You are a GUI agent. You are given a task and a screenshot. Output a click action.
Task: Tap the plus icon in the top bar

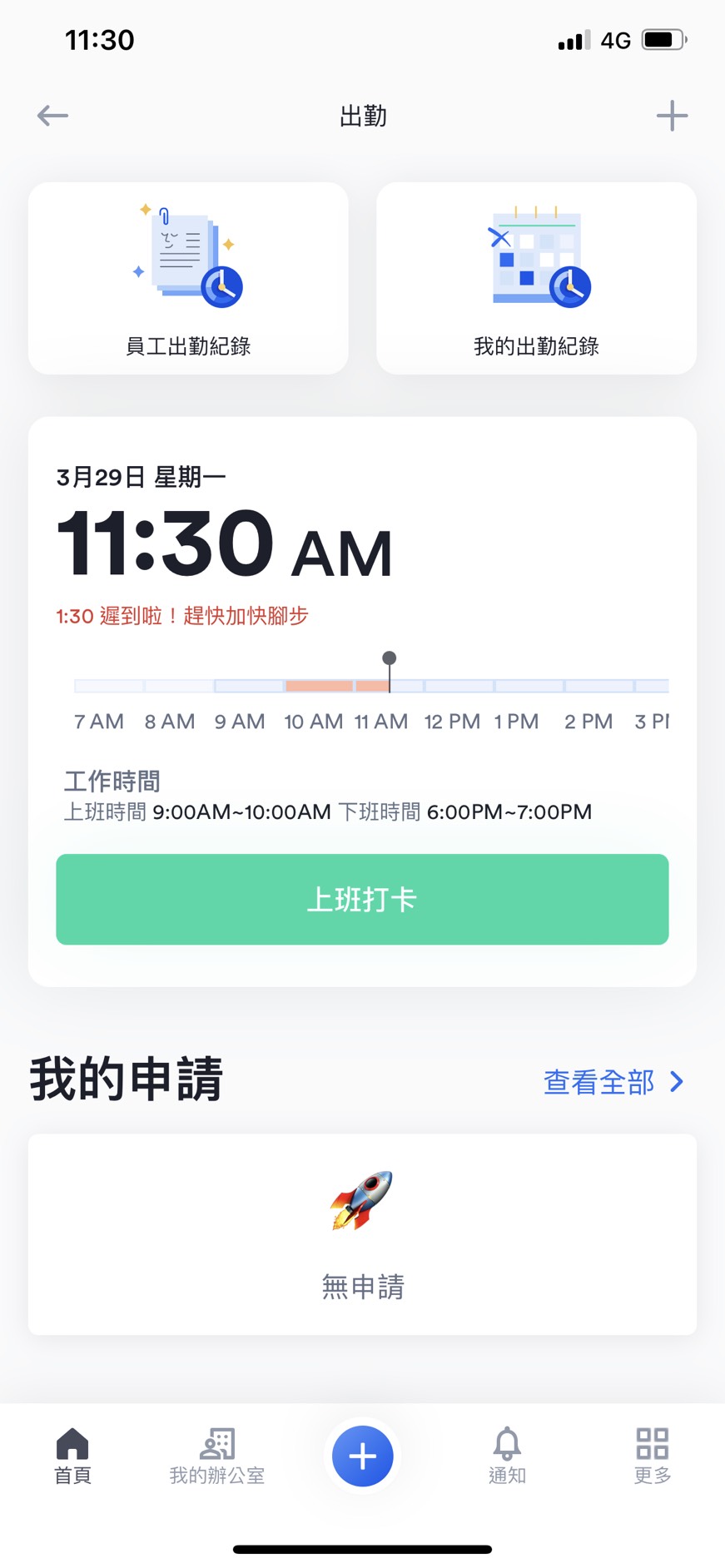(x=672, y=116)
